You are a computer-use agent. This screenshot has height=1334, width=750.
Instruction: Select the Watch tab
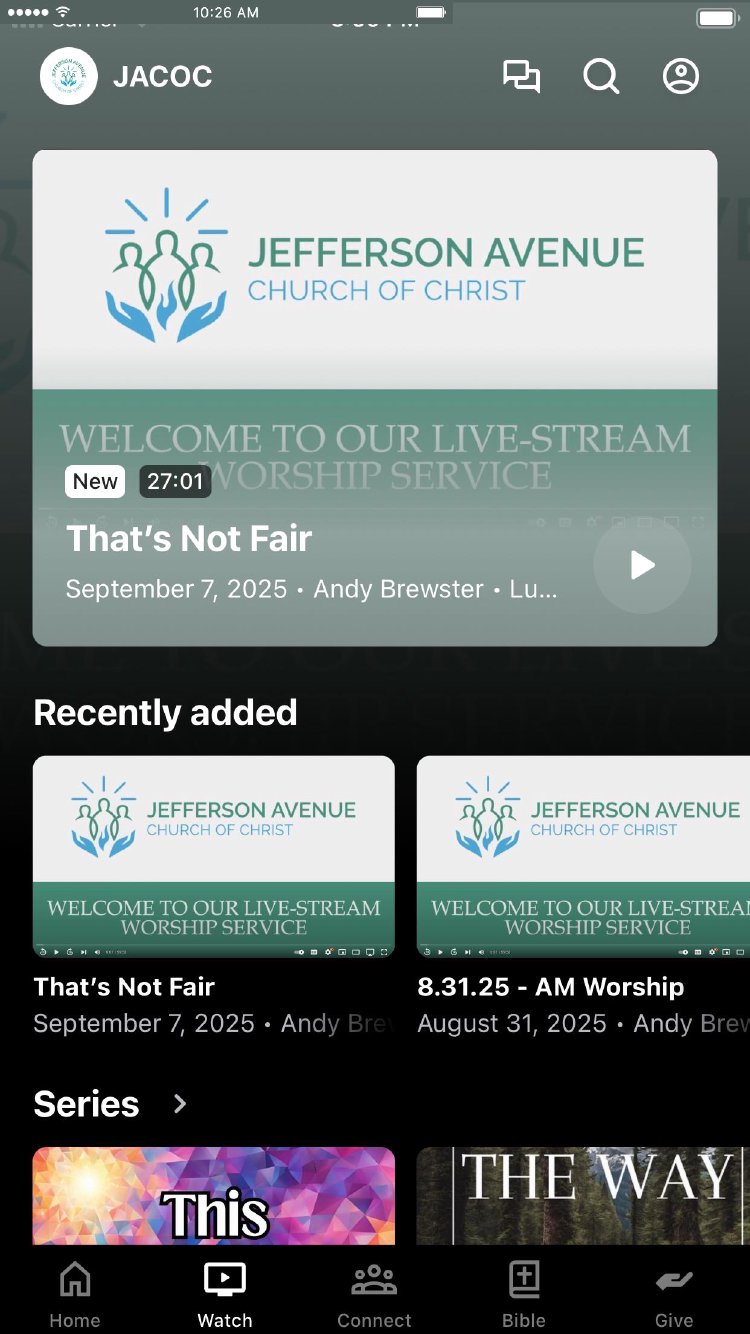225,1294
